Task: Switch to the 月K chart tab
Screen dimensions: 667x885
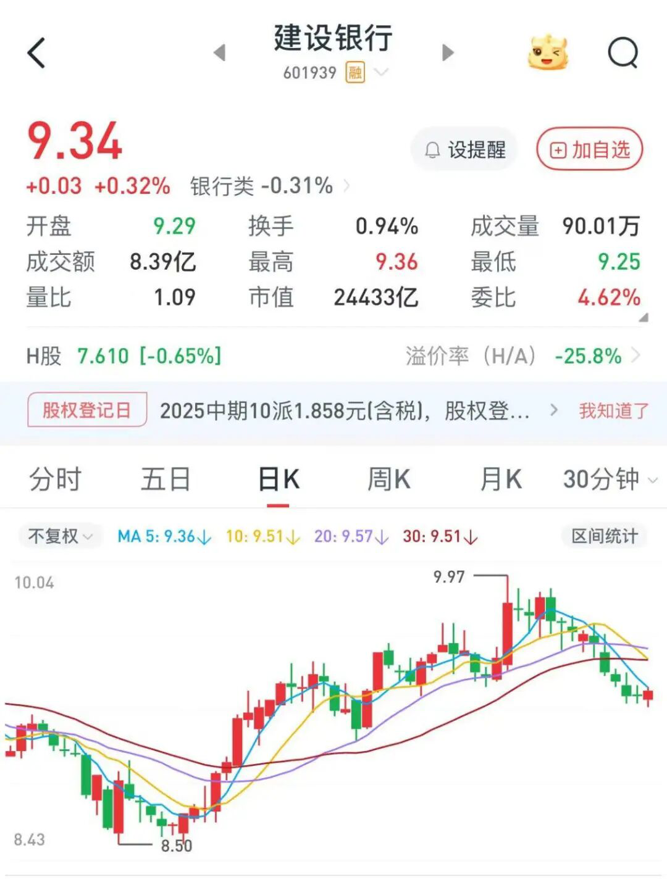Action: coord(500,480)
